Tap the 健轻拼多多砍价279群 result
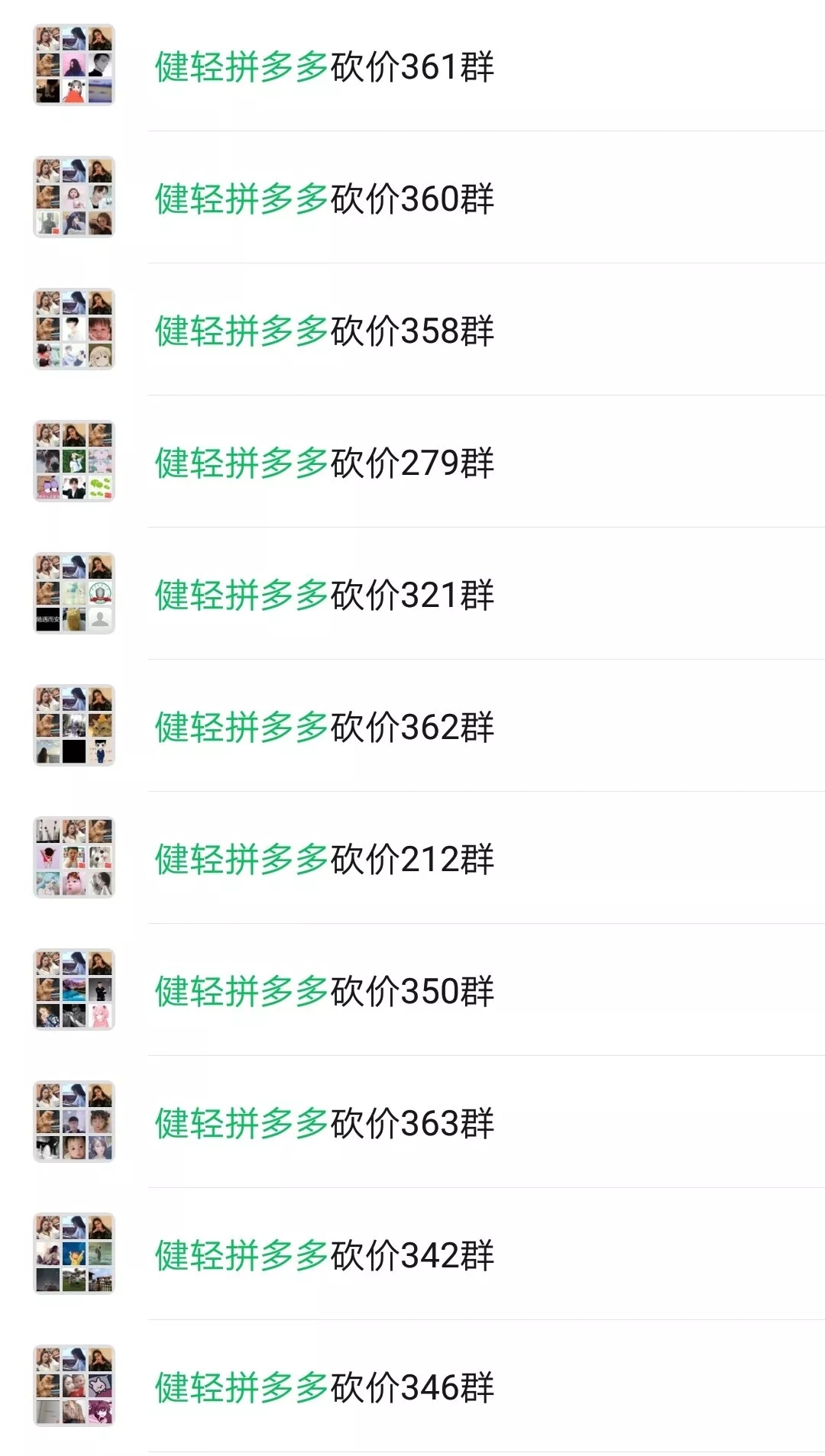 coord(325,463)
